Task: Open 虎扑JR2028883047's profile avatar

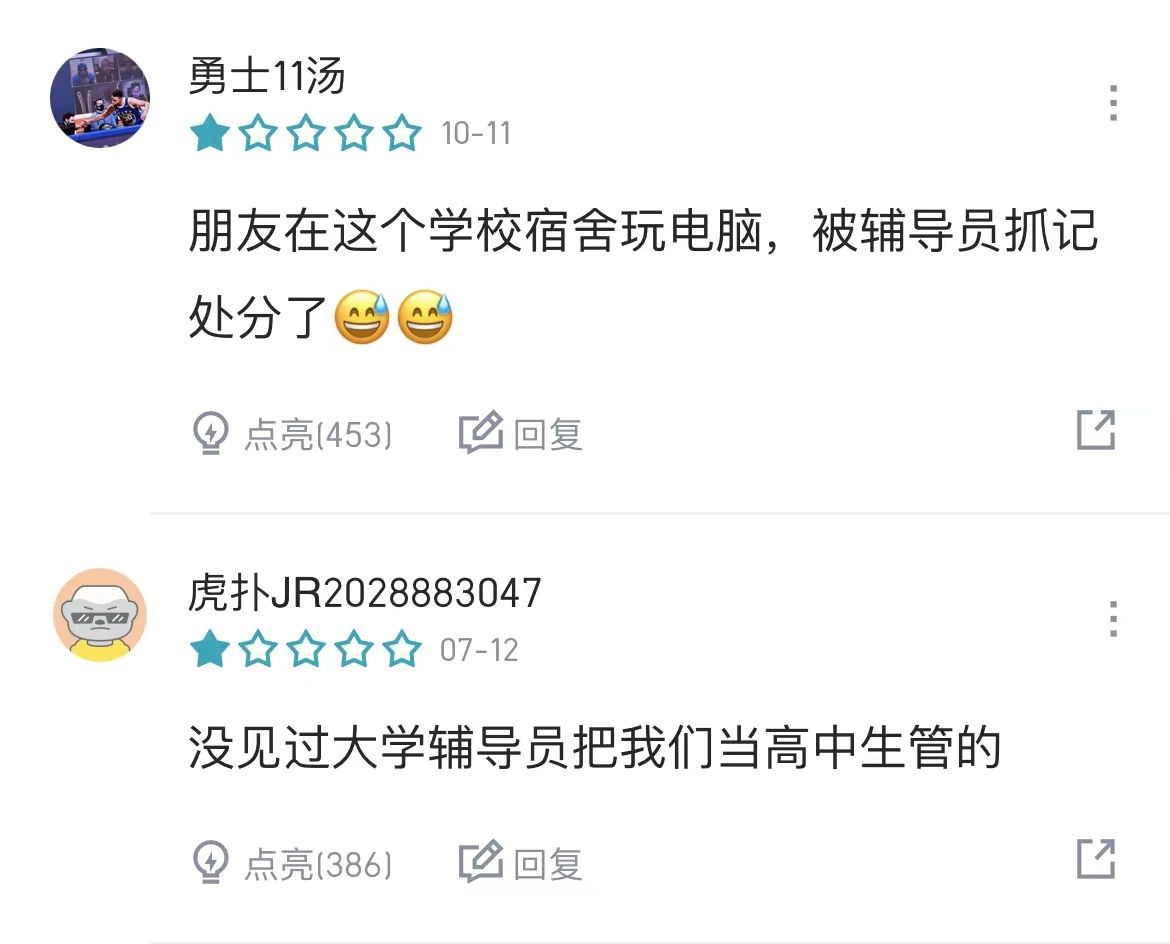Action: 100,615
